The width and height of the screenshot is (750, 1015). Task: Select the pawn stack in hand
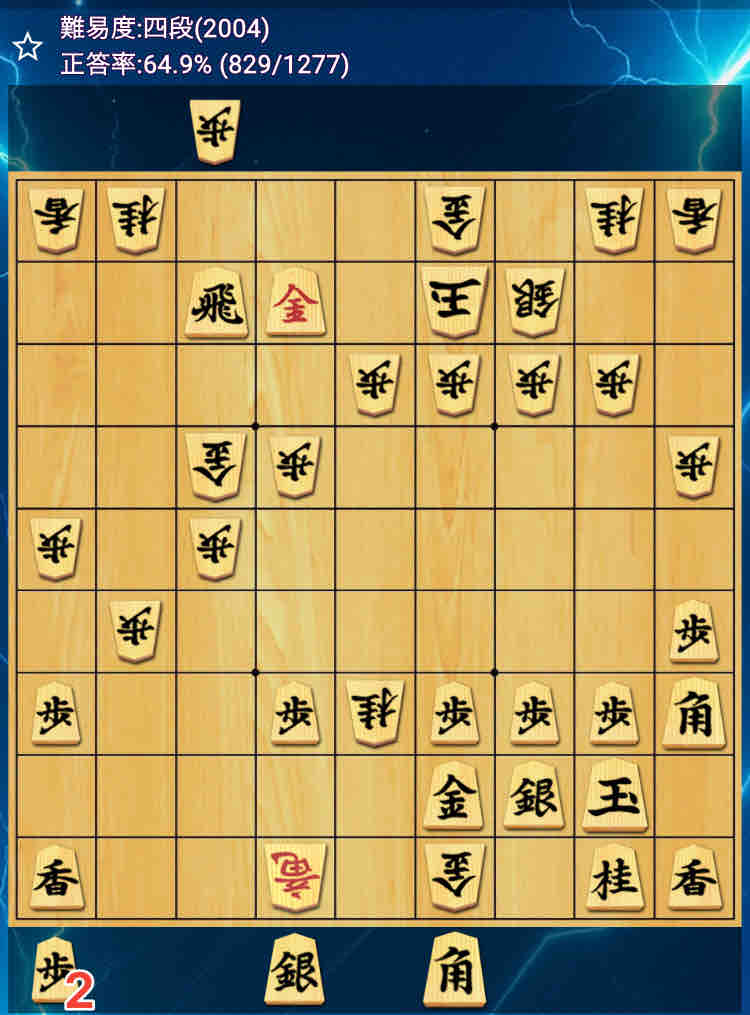coord(55,970)
